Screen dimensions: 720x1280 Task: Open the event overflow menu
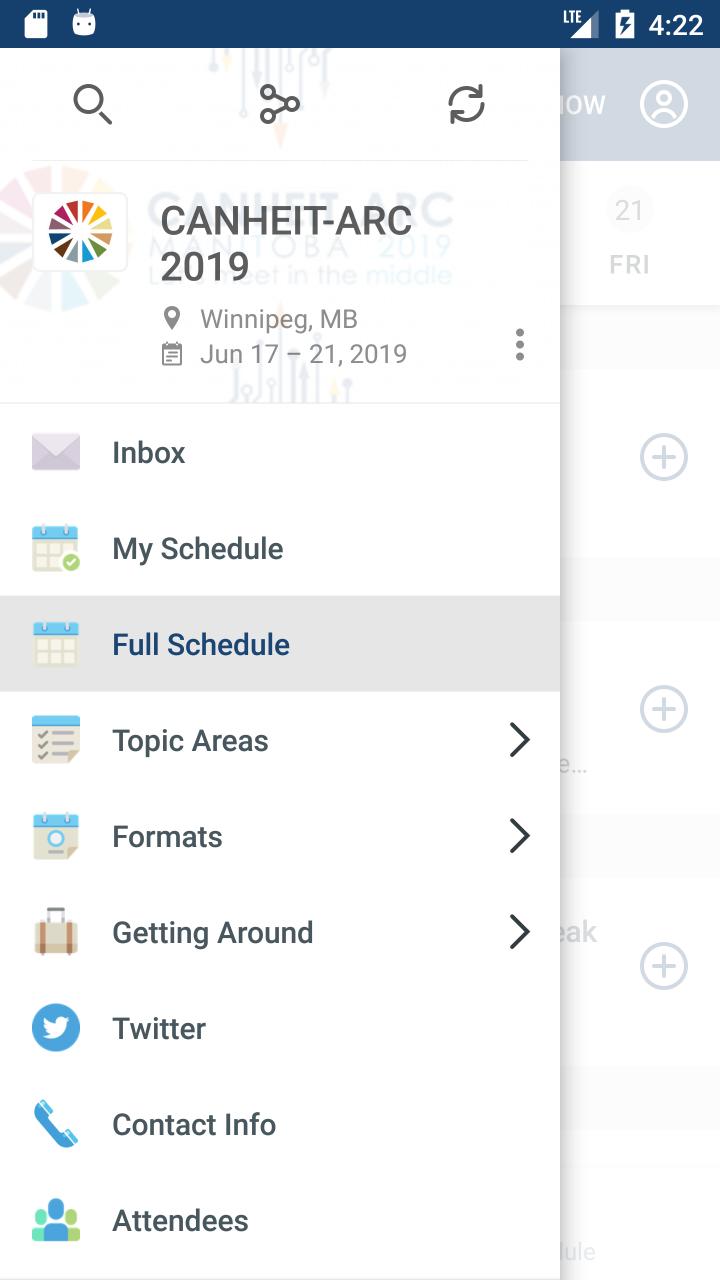[519, 344]
